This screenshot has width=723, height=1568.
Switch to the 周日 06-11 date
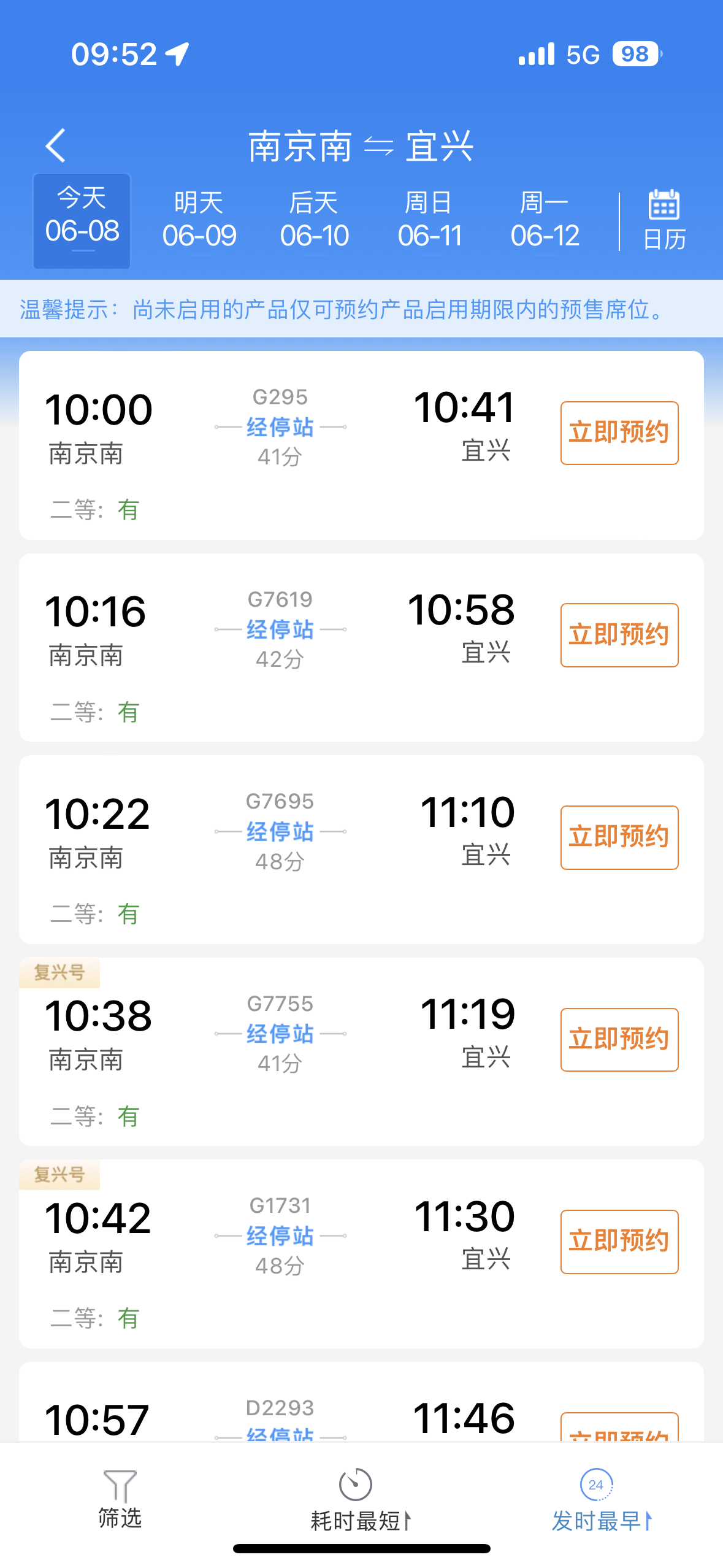point(429,220)
